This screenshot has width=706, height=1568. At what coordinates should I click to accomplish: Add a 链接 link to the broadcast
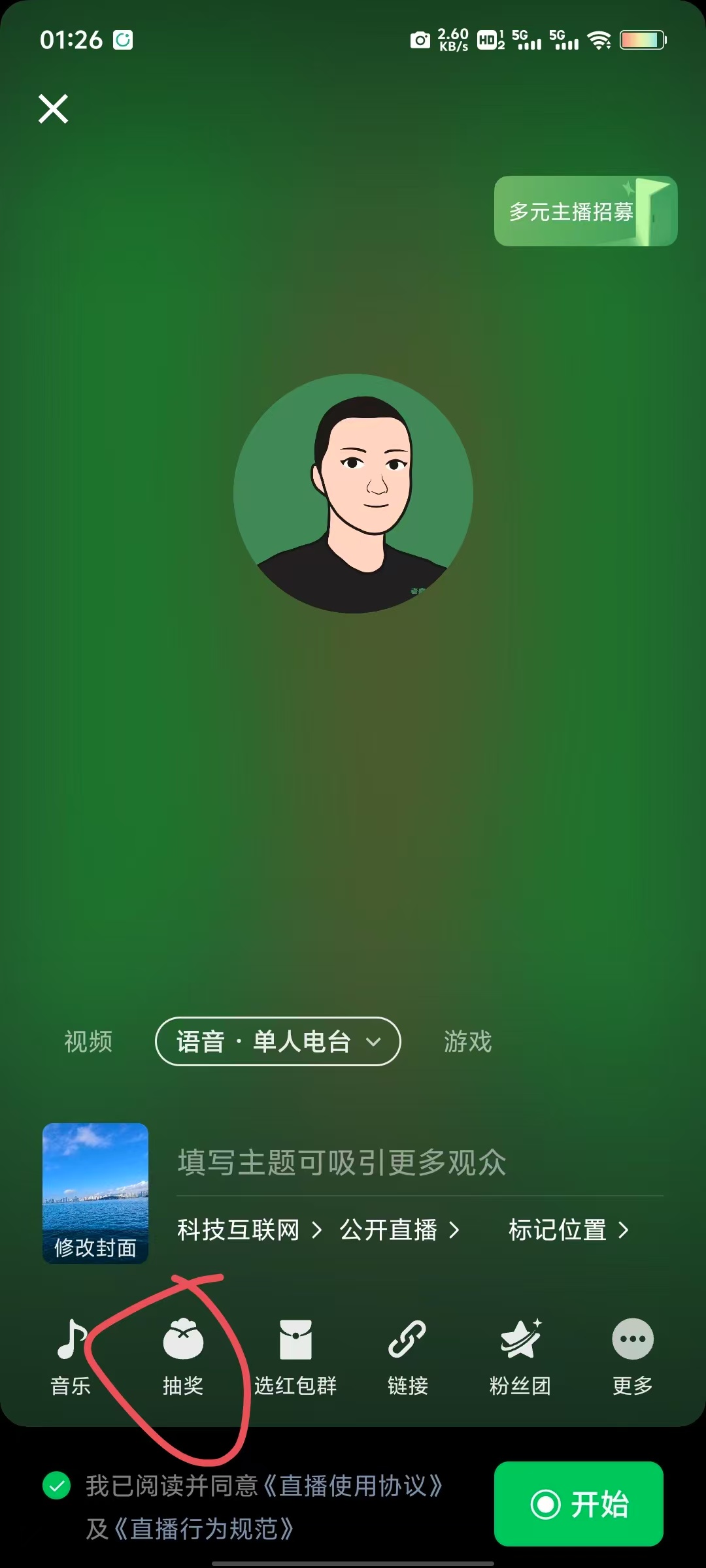(407, 1356)
